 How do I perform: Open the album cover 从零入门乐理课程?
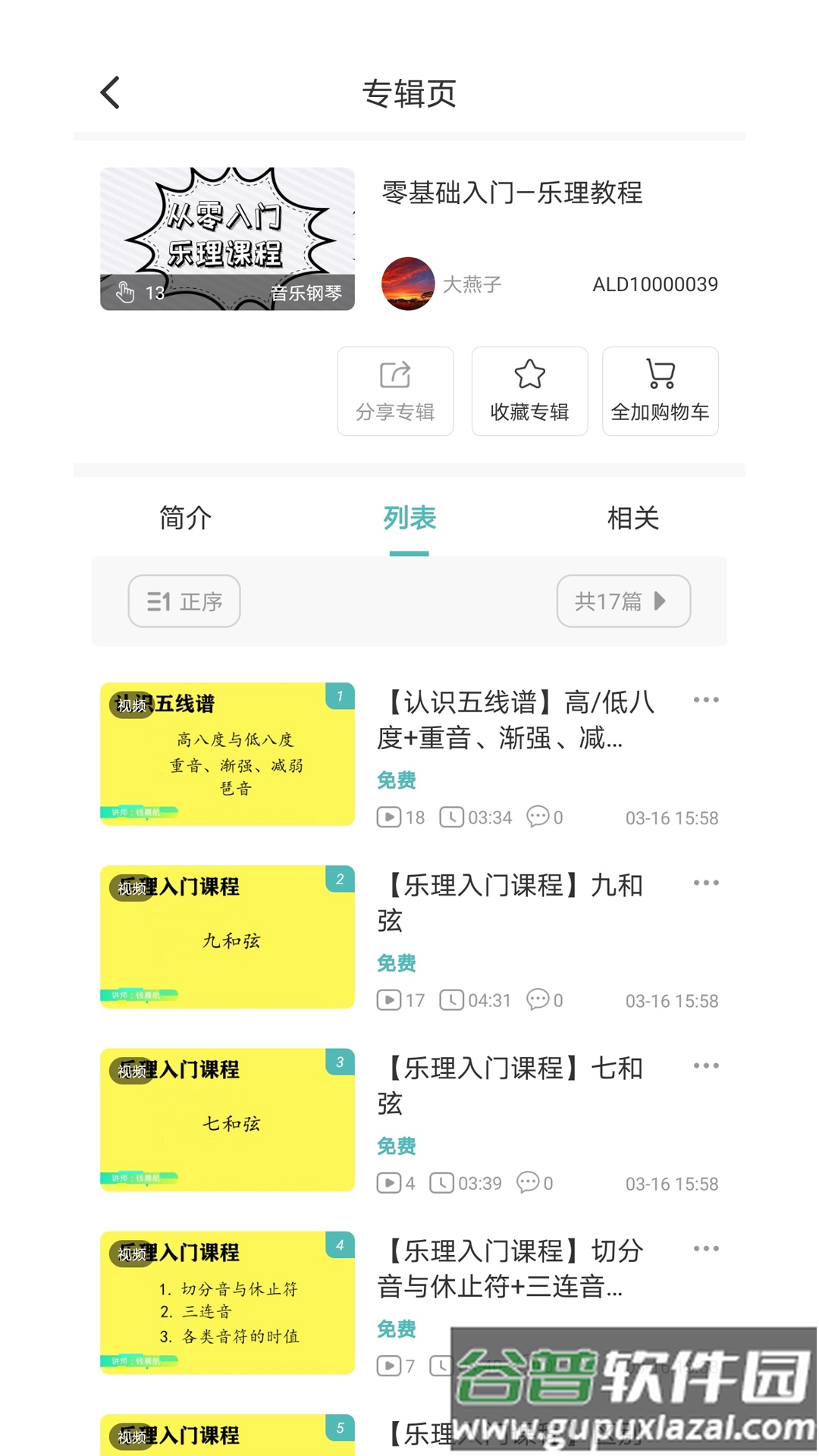[227, 239]
